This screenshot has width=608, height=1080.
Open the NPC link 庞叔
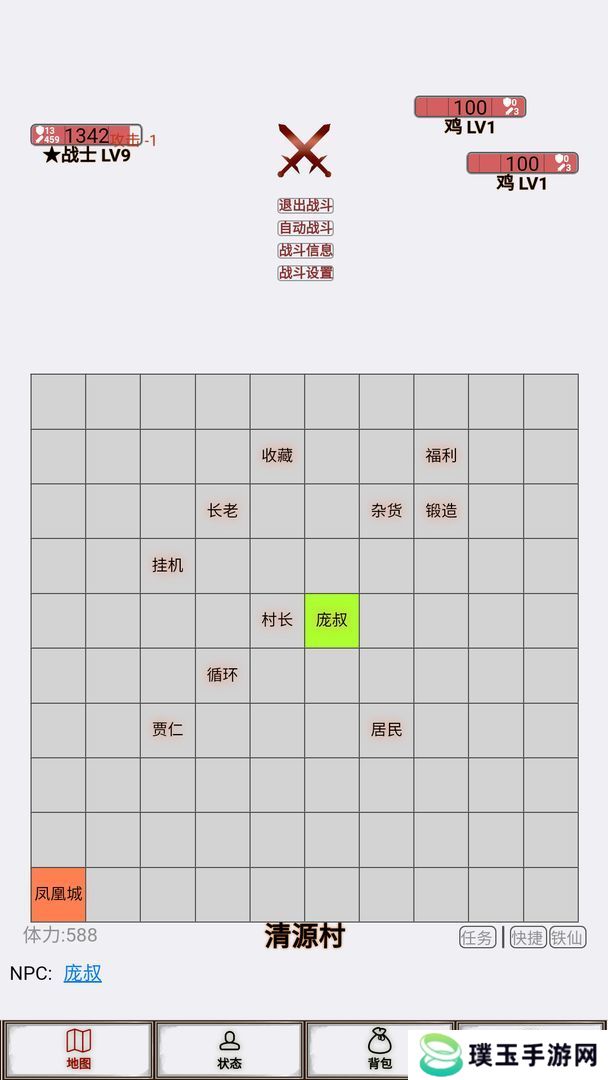pos(82,973)
